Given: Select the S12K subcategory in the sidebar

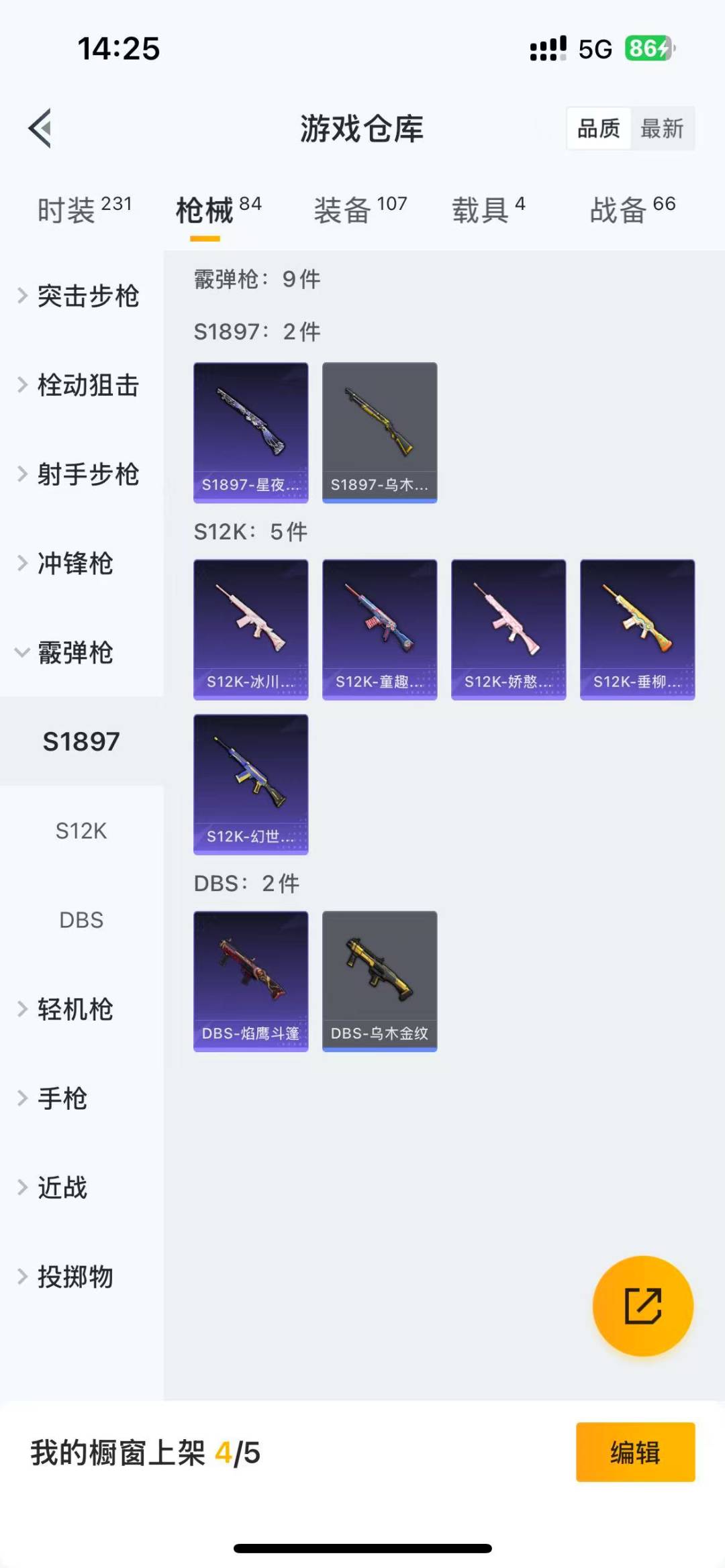Looking at the screenshot, I should (81, 831).
